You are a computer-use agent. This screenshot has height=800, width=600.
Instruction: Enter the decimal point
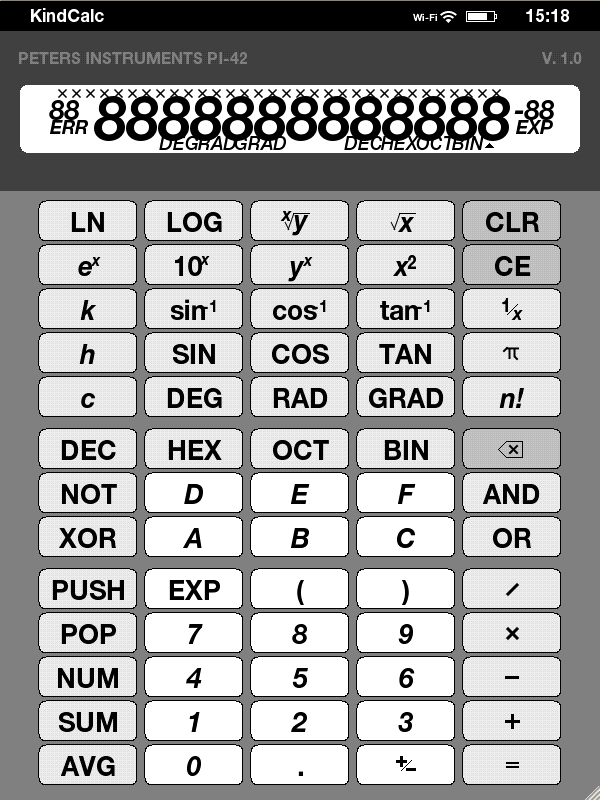coord(300,765)
